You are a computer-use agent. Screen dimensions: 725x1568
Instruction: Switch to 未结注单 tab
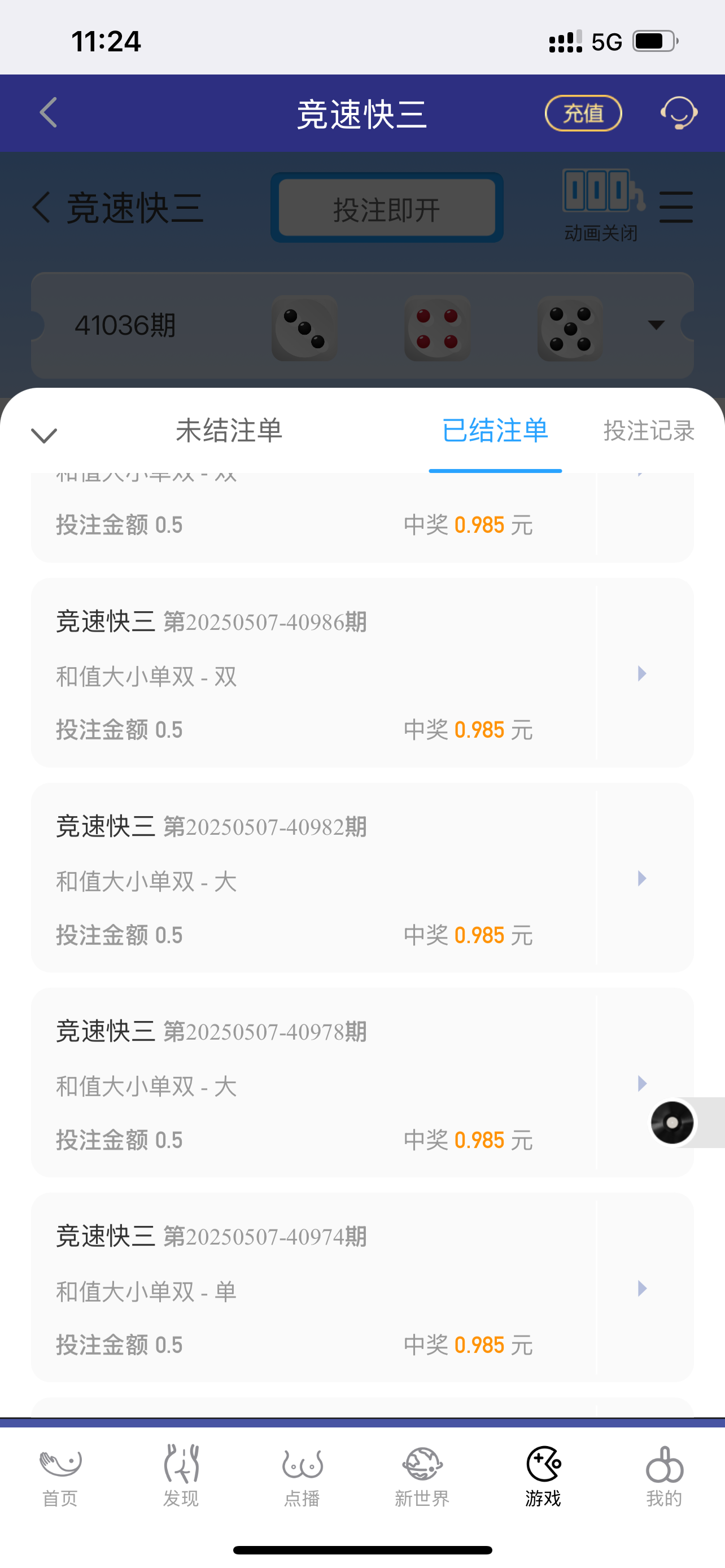coord(229,431)
